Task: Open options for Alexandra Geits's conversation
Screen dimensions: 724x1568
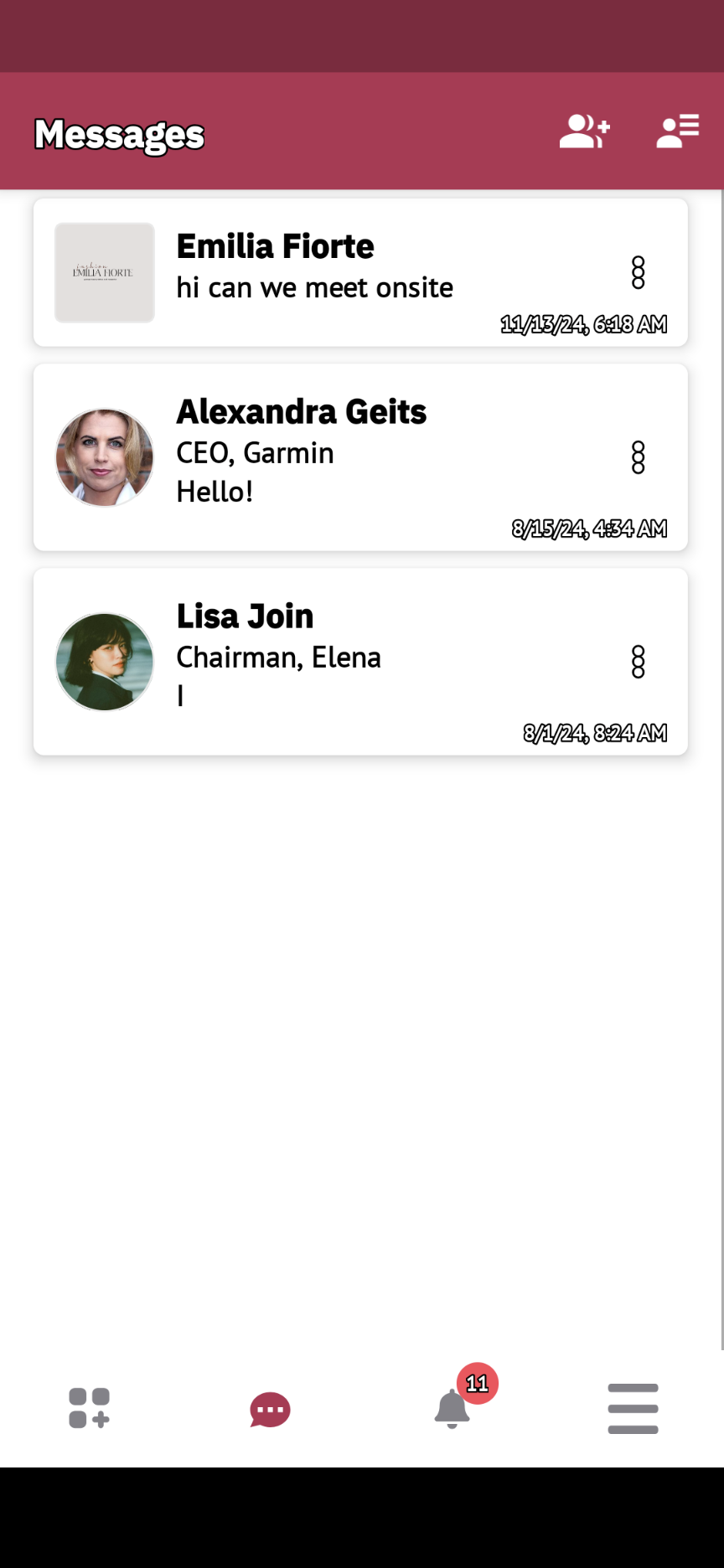Action: point(638,457)
